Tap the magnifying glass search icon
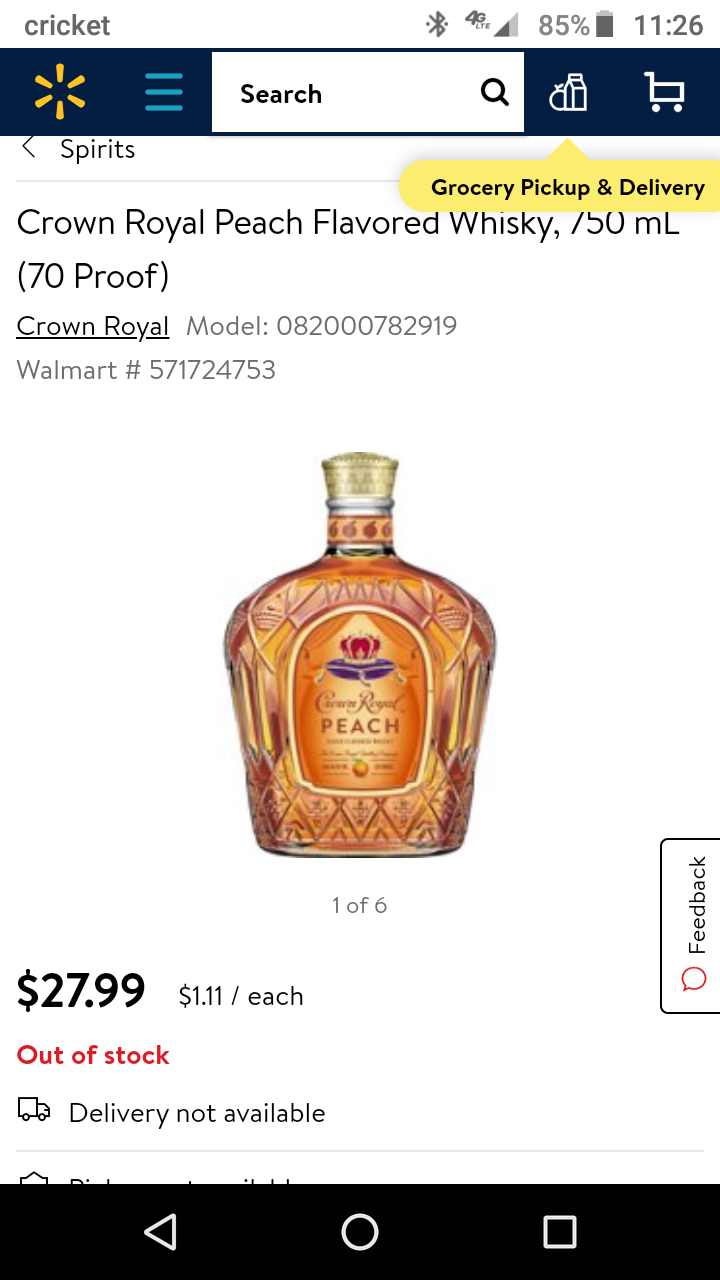This screenshot has height=1280, width=720. 495,93
